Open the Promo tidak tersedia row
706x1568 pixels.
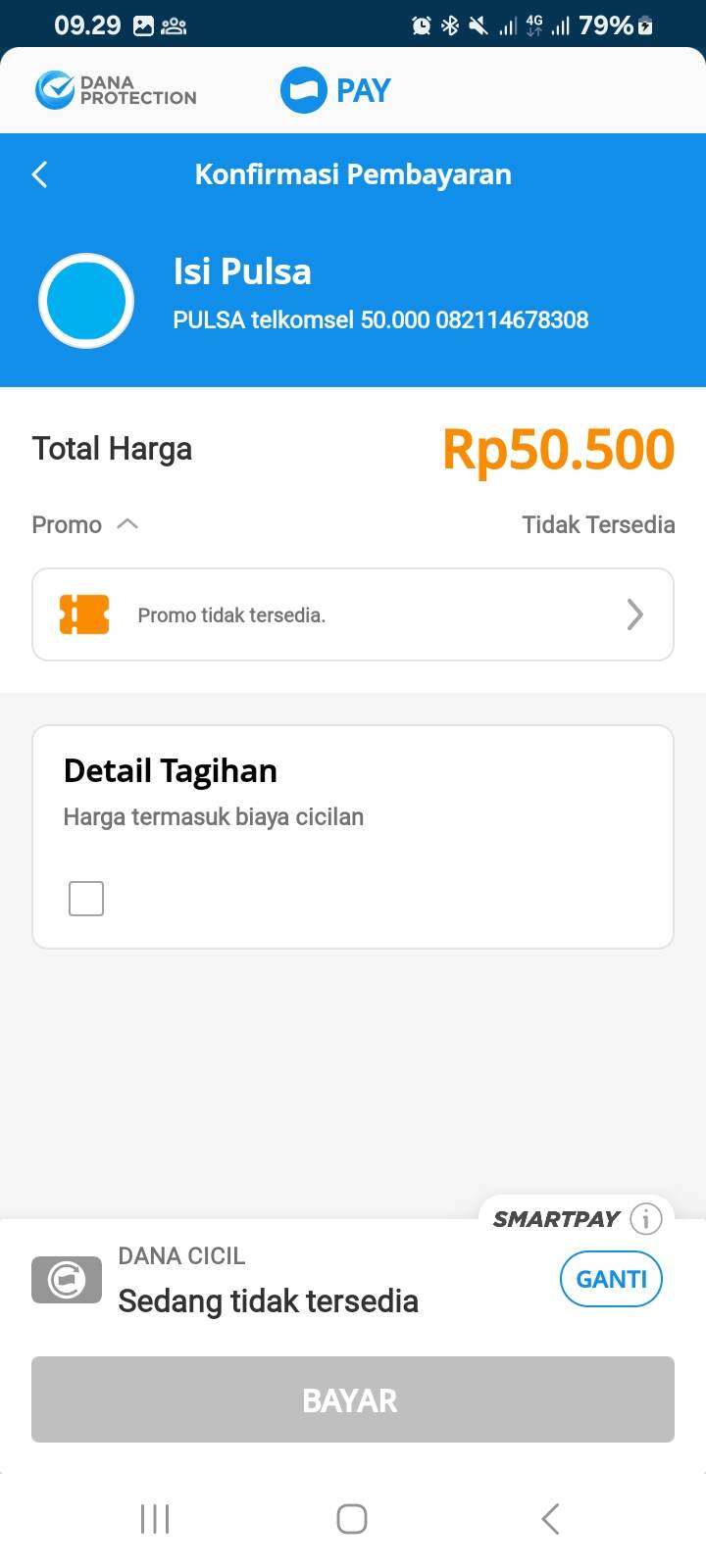point(353,614)
